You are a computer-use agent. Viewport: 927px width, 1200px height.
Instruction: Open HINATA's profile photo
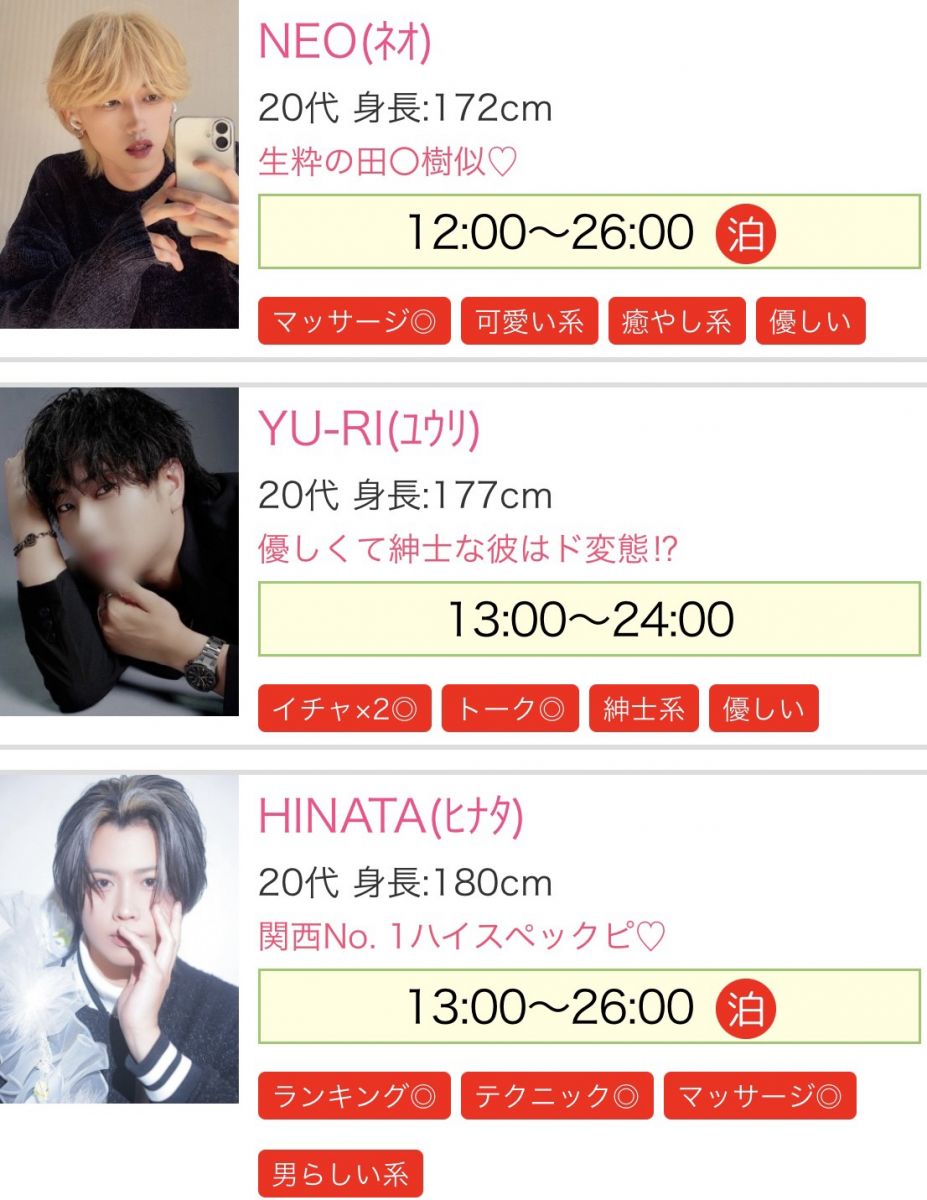(x=119, y=937)
